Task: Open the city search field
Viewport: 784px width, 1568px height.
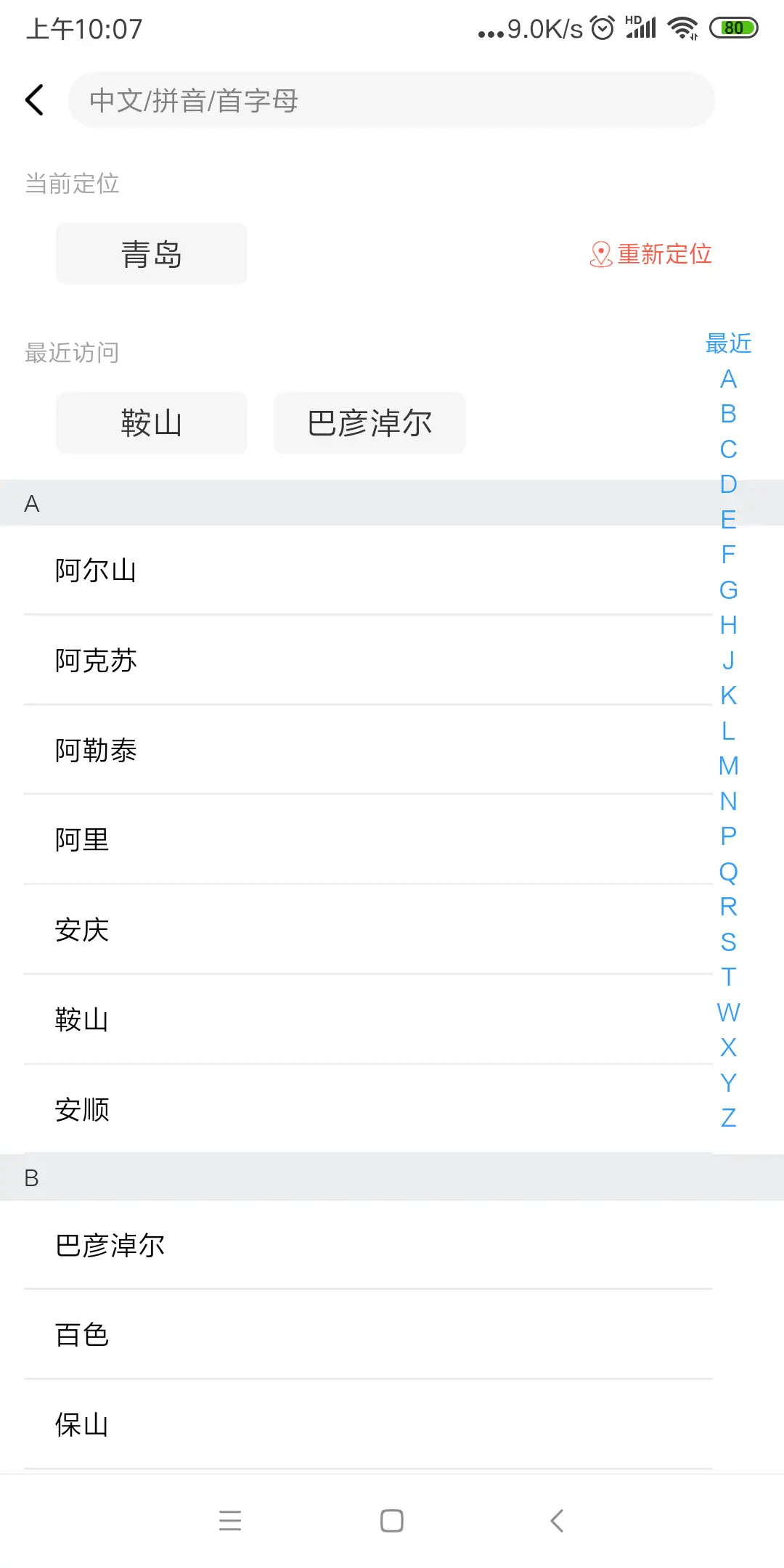Action: (x=391, y=100)
